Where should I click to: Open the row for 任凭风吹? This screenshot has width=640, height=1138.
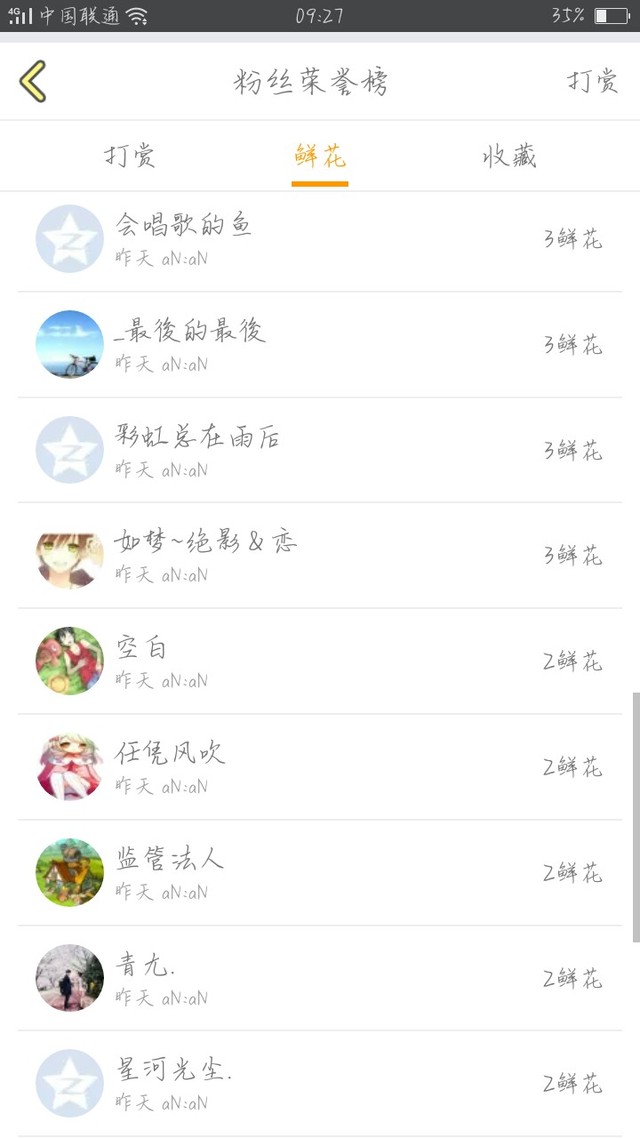(x=320, y=767)
